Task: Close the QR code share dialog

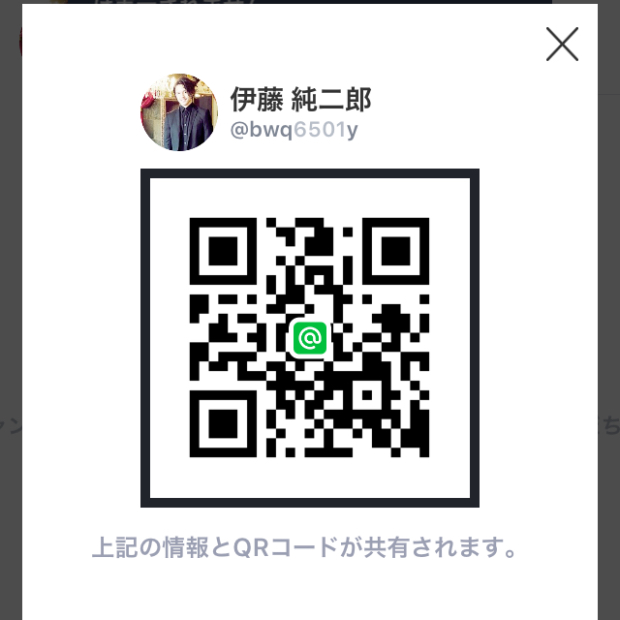Action: pyautogui.click(x=562, y=44)
